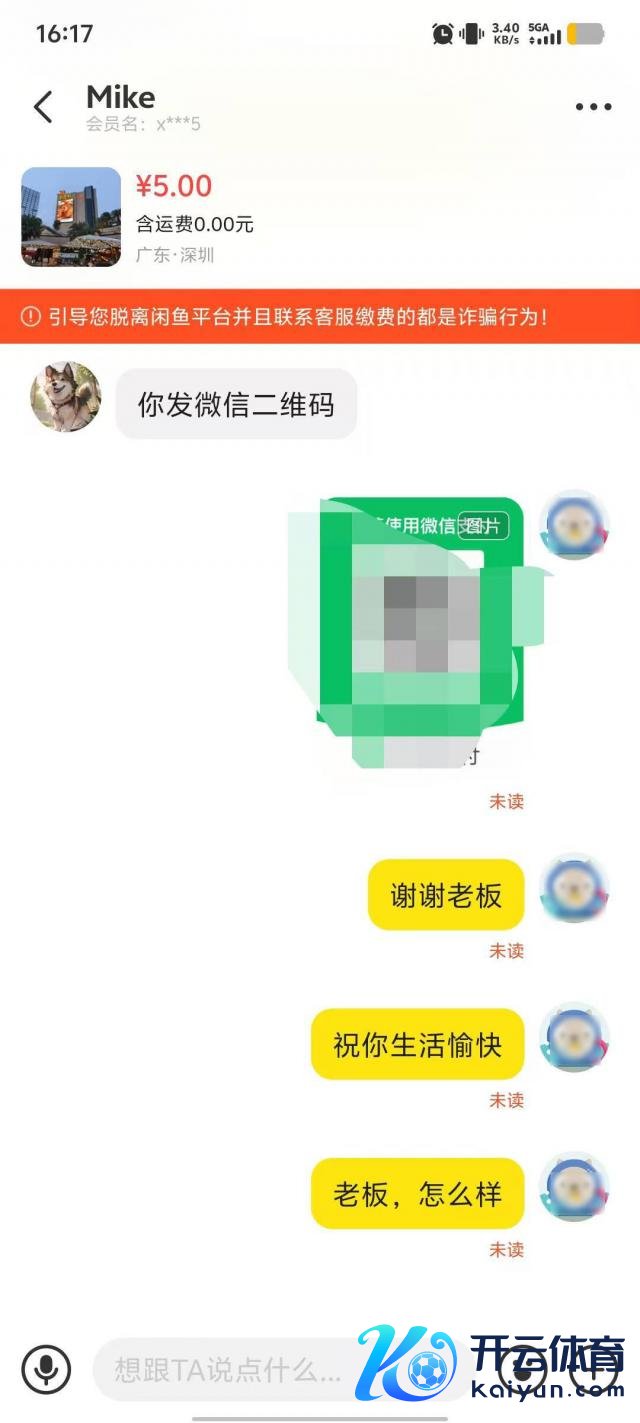Focus the 想跟TA说点什么 message field
Image resolution: width=640 pixels, height=1423 pixels.
point(230,1369)
